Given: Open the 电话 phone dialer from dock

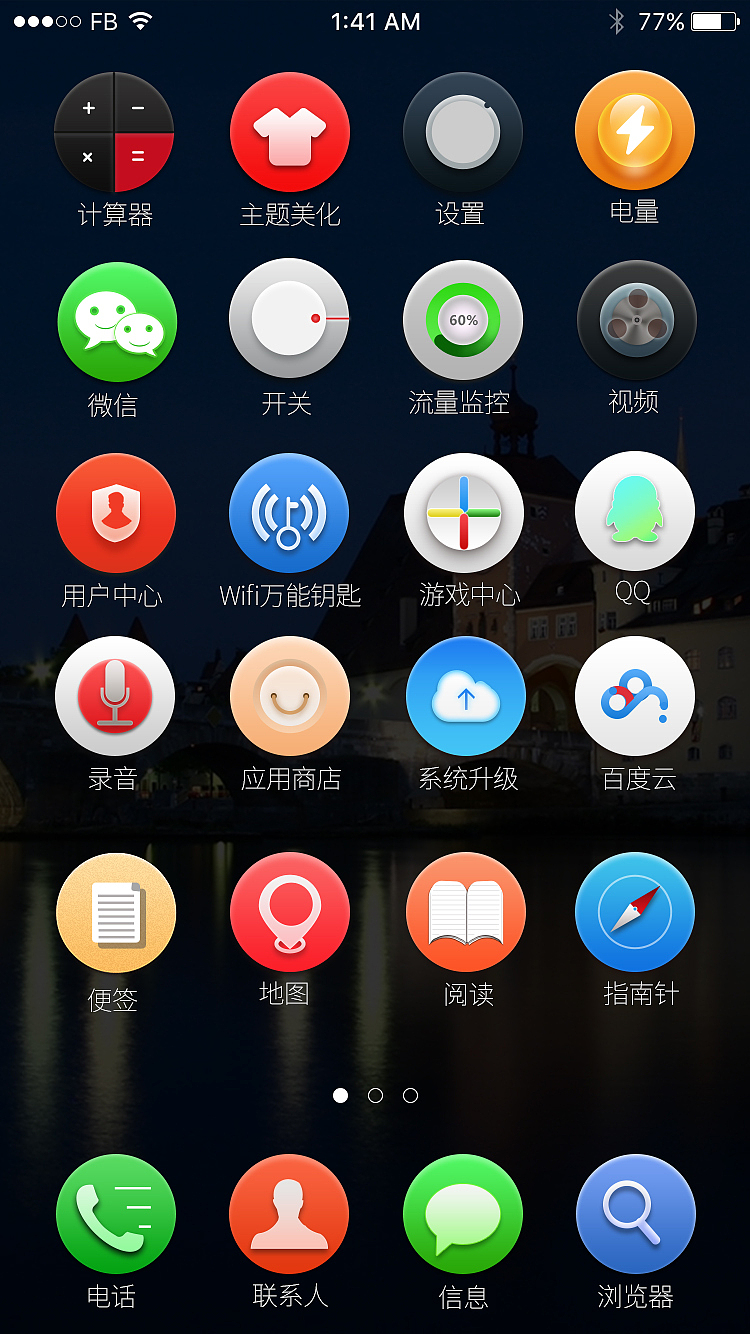Looking at the screenshot, I should coord(116,1213).
